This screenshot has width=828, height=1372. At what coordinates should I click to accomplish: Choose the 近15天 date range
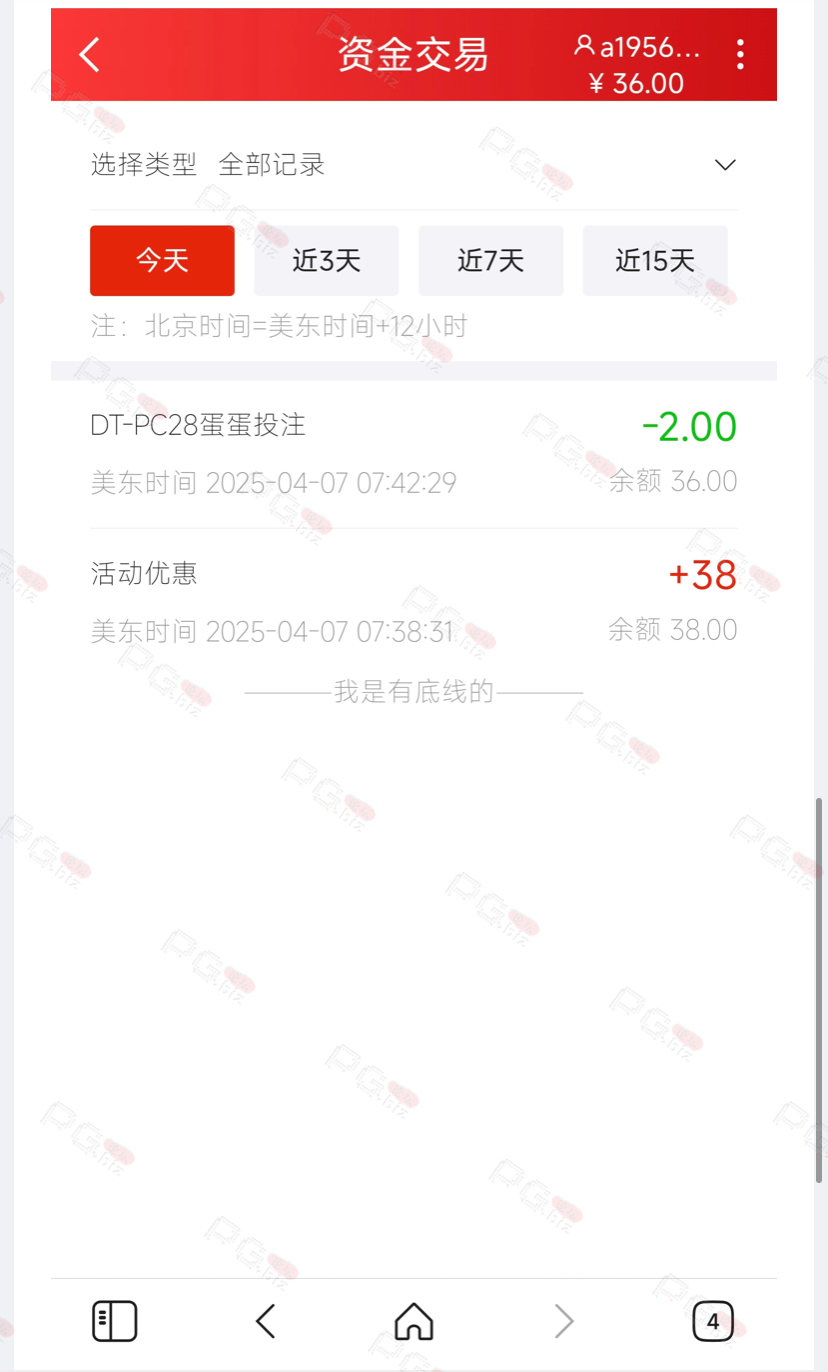pyautogui.click(x=655, y=261)
